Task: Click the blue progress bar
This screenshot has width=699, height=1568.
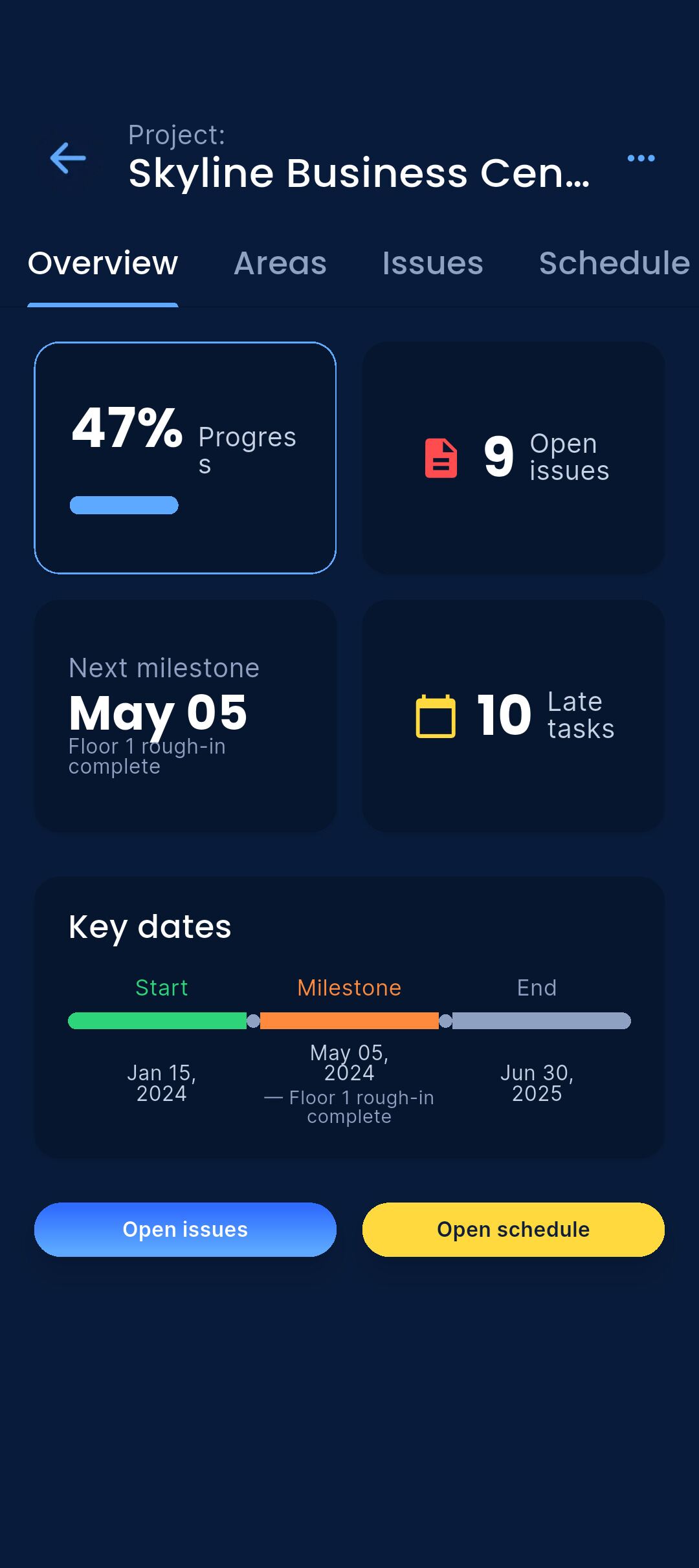Action: pyautogui.click(x=124, y=505)
